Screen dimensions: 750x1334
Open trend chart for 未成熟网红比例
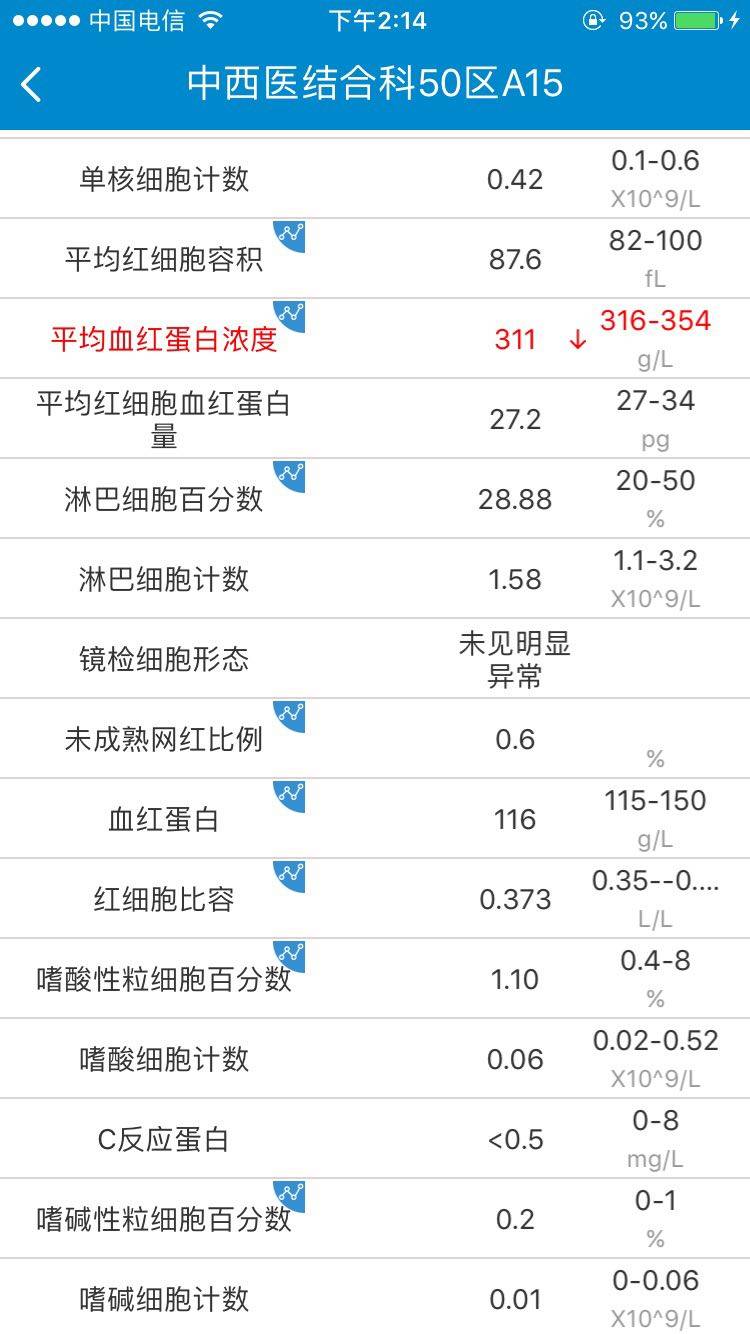coord(292,714)
